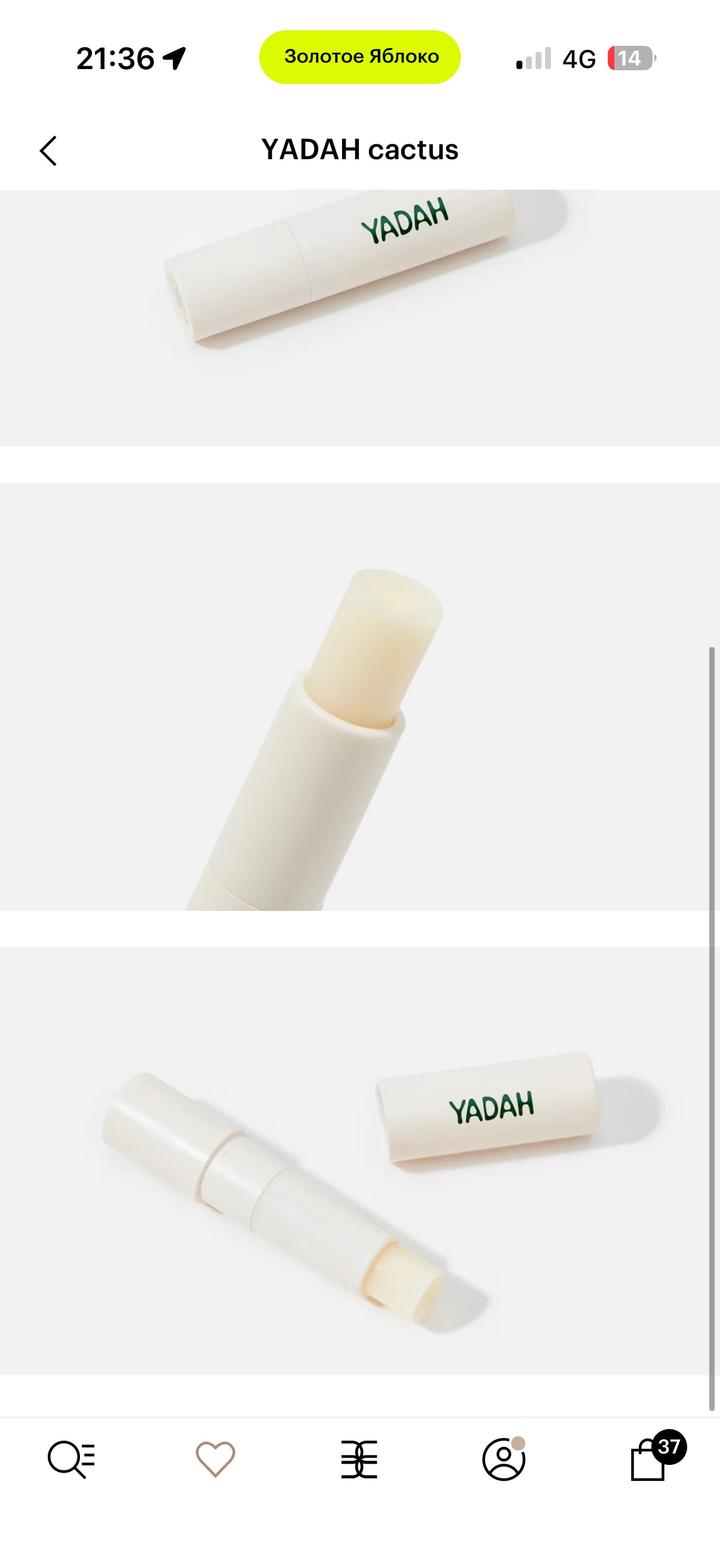Screen dimensions: 720x1565
Task: View photo of open balm with cap
Action: click(x=359, y=1160)
